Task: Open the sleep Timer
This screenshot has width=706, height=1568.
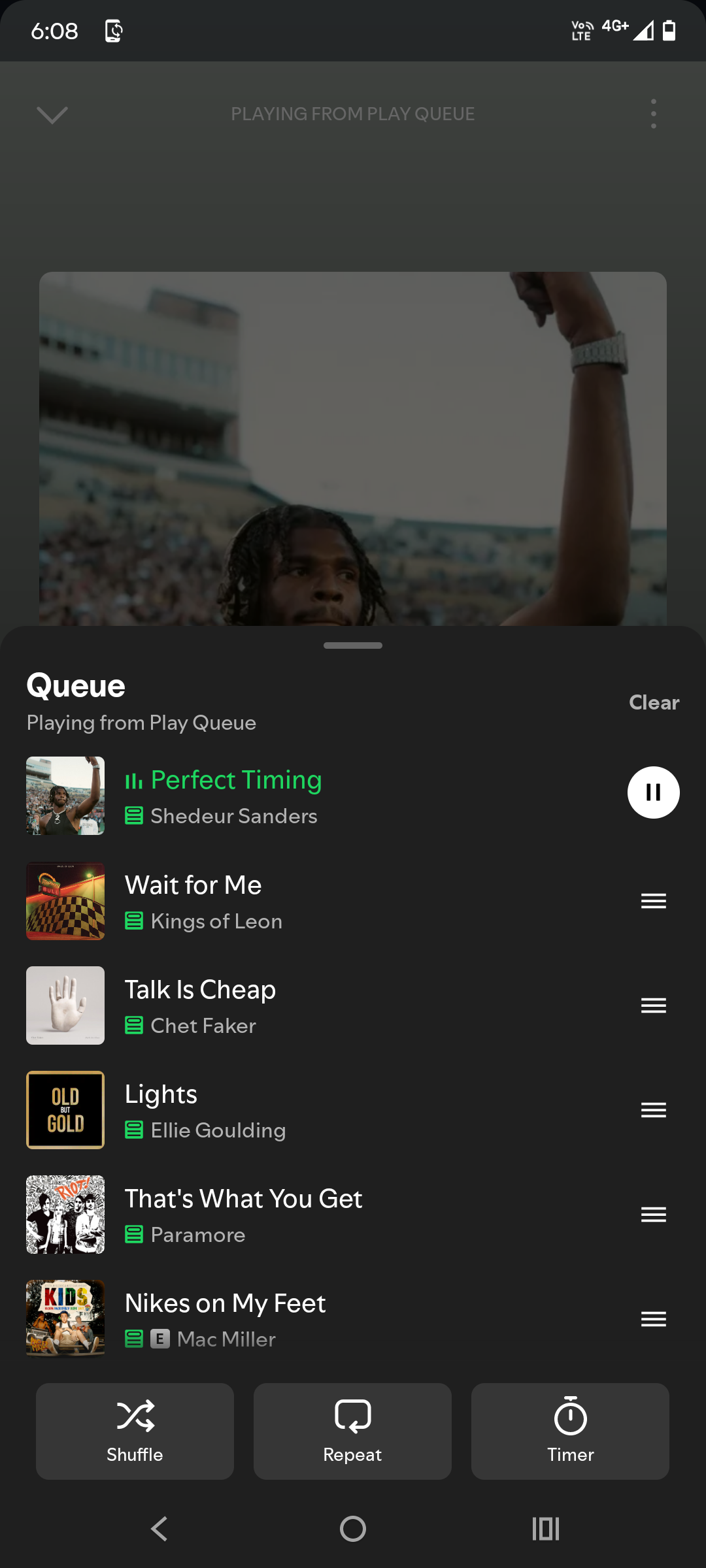Action: tap(570, 1431)
